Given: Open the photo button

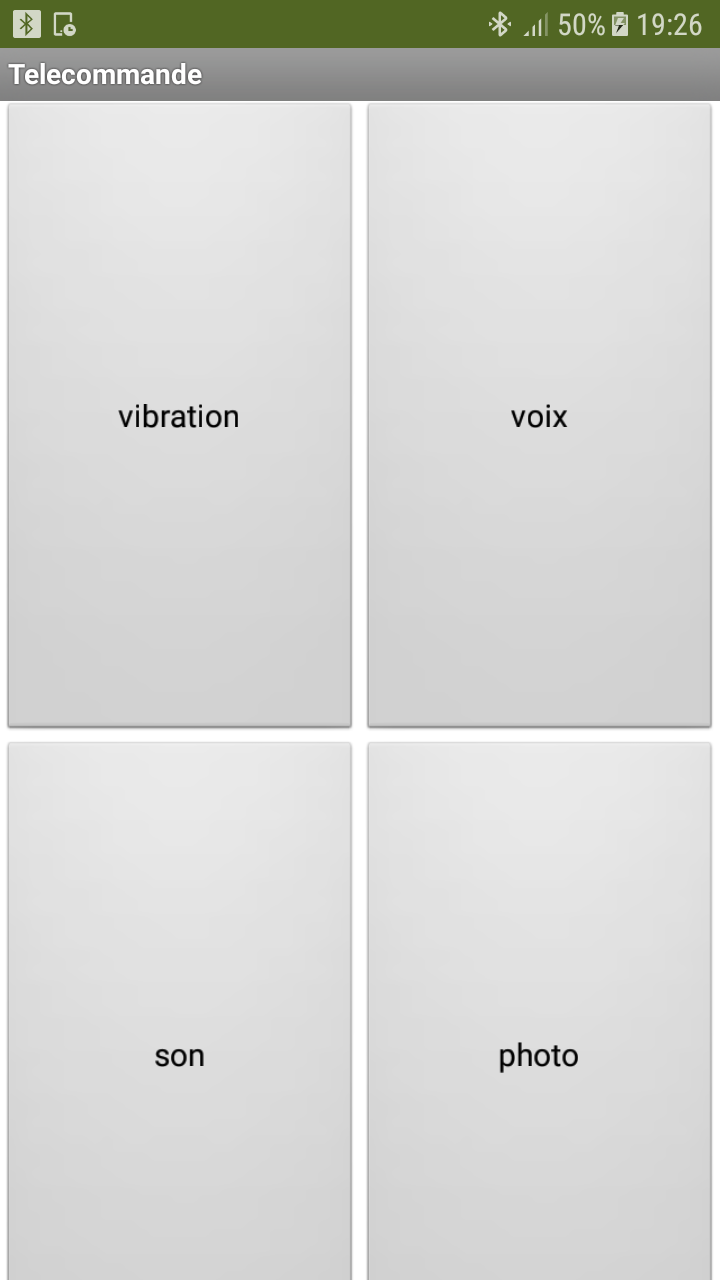Looking at the screenshot, I should tap(539, 1011).
